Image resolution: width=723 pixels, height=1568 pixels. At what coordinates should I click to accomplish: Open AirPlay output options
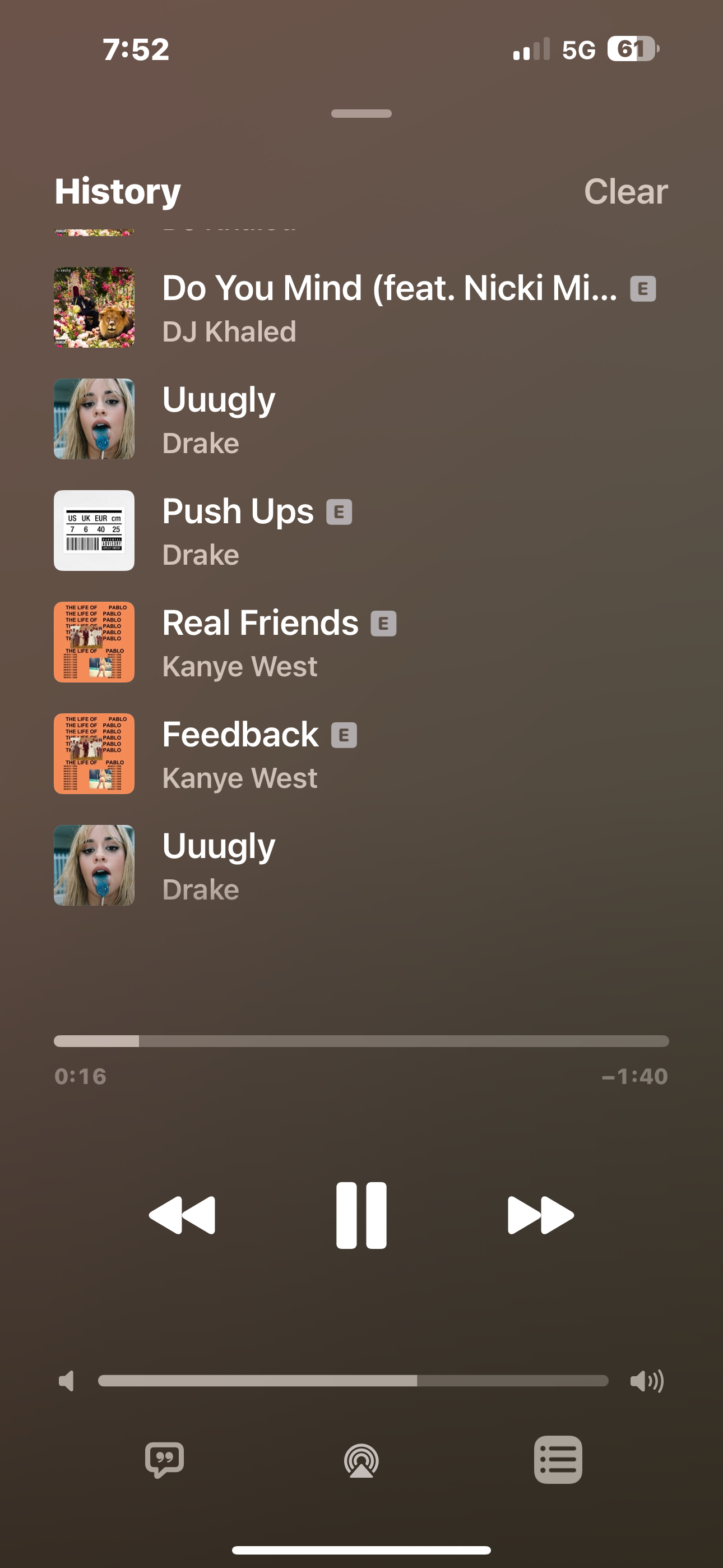[x=361, y=1461]
